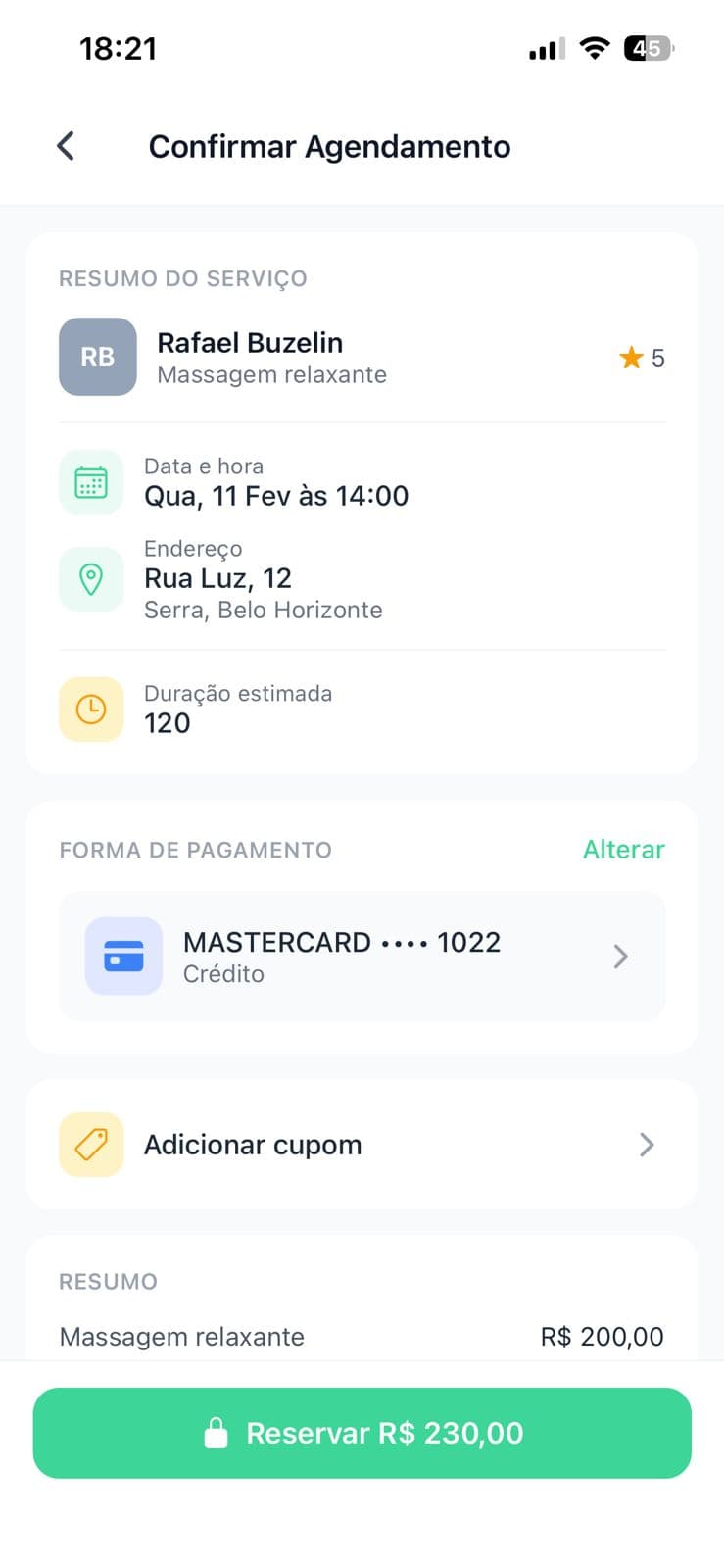Select the RB avatar thumbnail
The height and width of the screenshot is (1568, 724).
(97, 357)
